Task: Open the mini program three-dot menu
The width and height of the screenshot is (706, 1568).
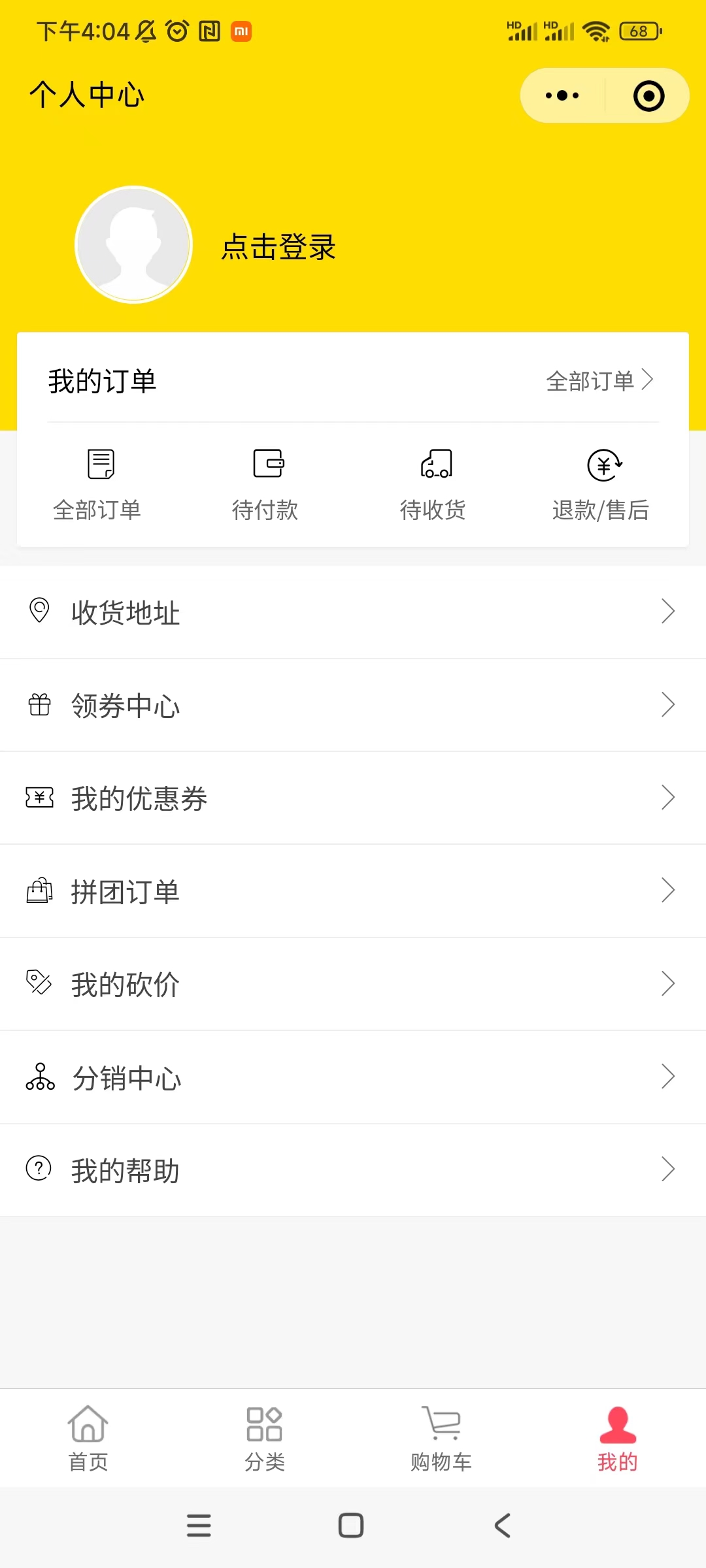Action: click(x=562, y=95)
